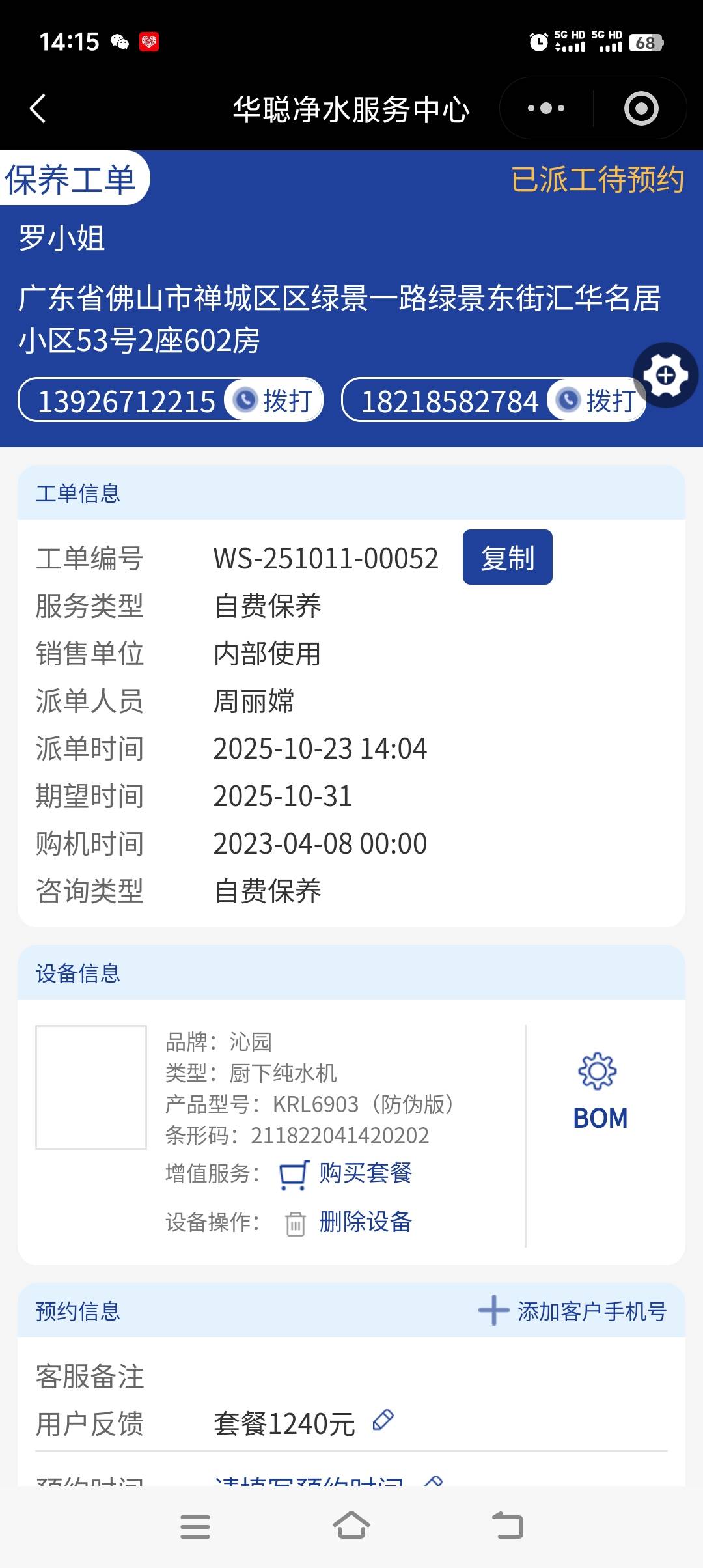The image size is (703, 1568).
Task: Open the floating gear plus button
Action: [x=665, y=375]
